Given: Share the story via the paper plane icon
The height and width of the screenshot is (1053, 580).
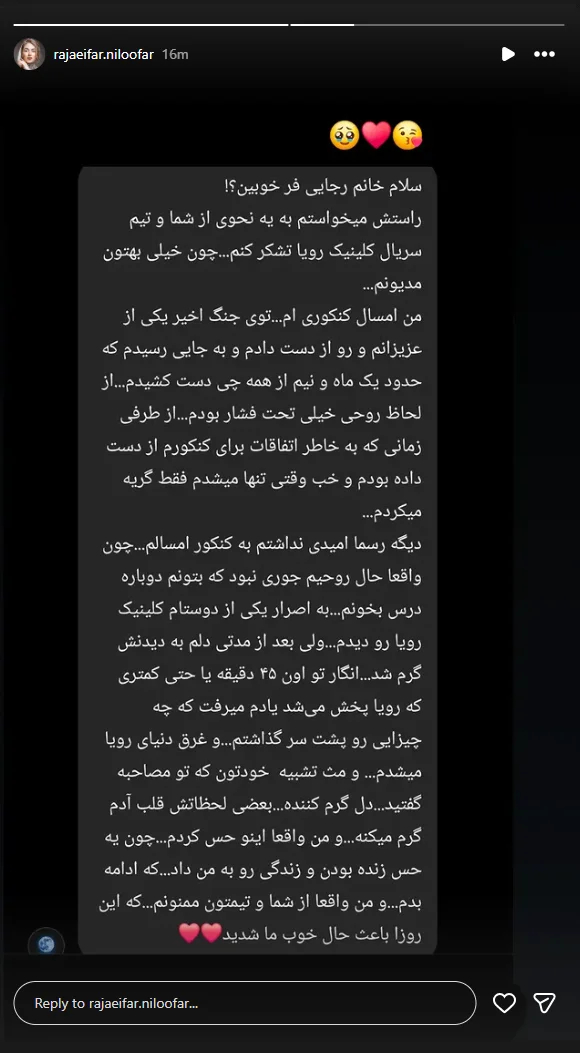Looking at the screenshot, I should coord(544,1003).
